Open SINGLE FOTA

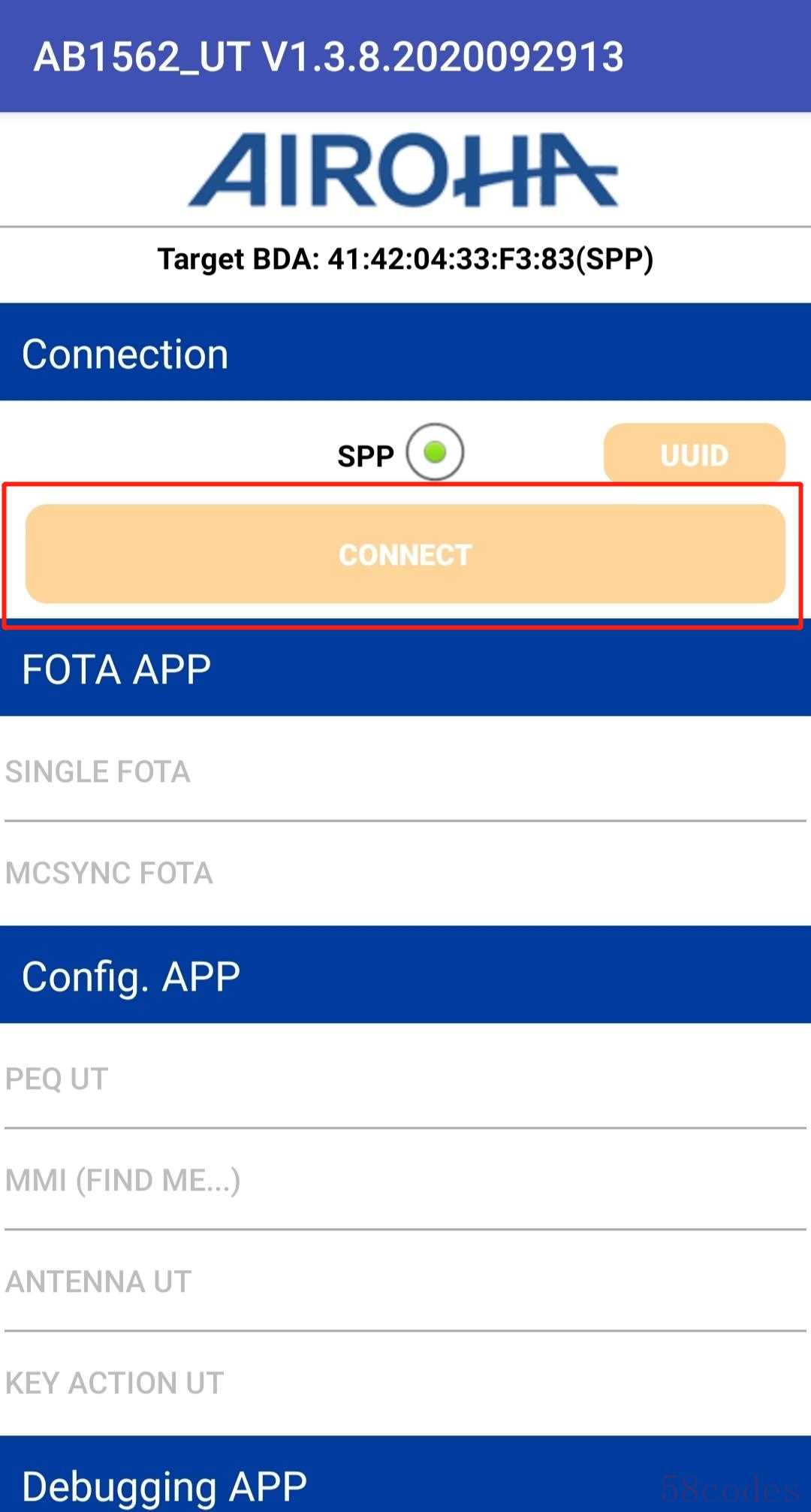click(405, 771)
